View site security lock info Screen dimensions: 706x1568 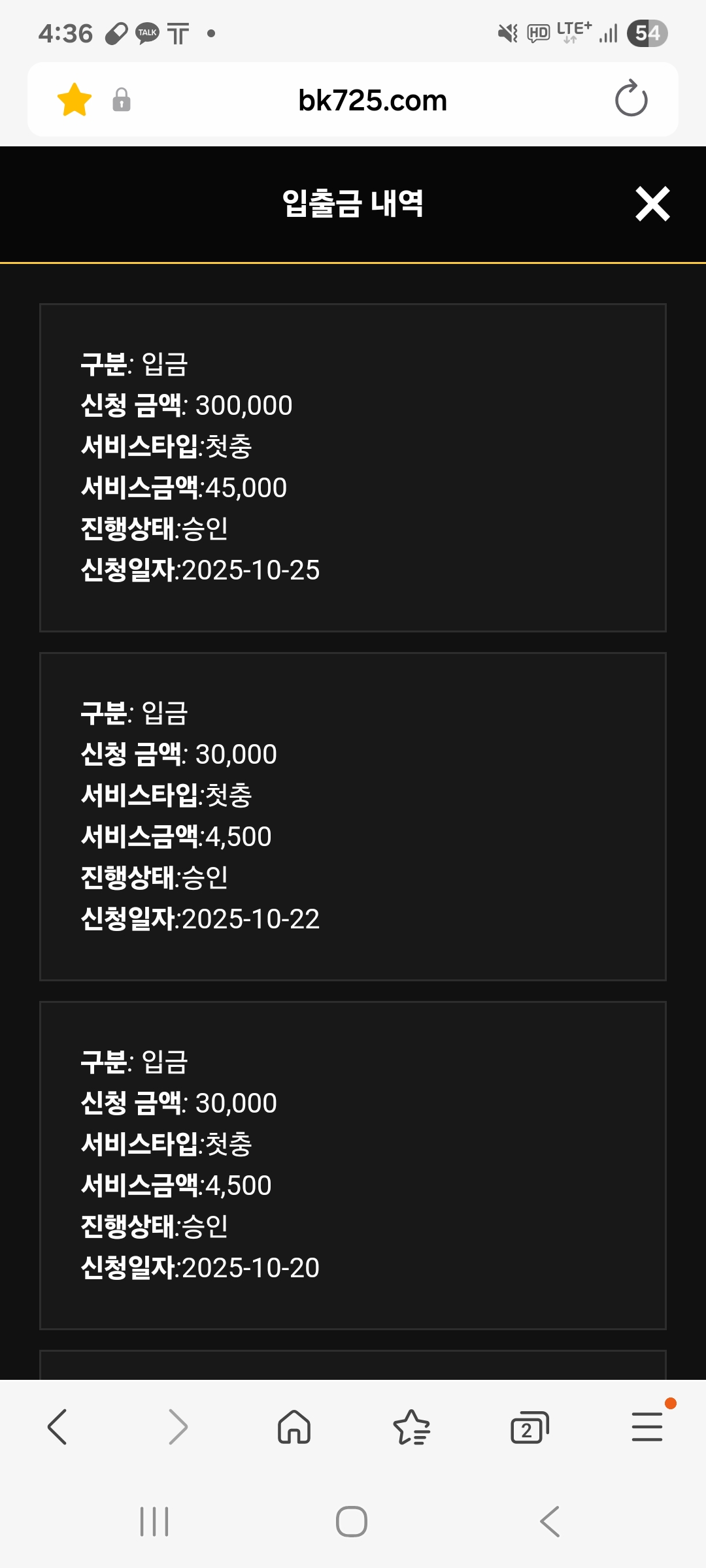coord(122,100)
